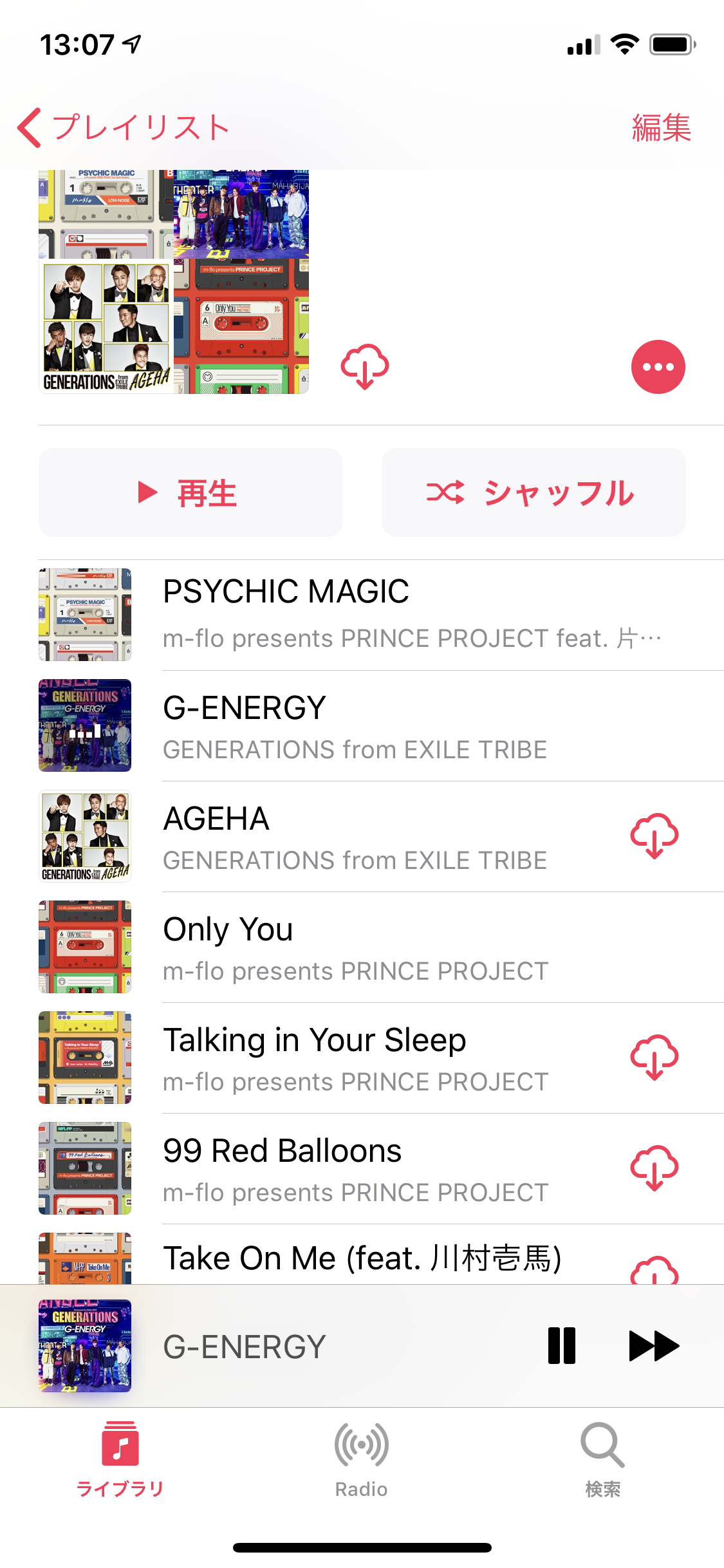Download Talking in Your Sleep
The width and height of the screenshot is (724, 1568).
654,1058
